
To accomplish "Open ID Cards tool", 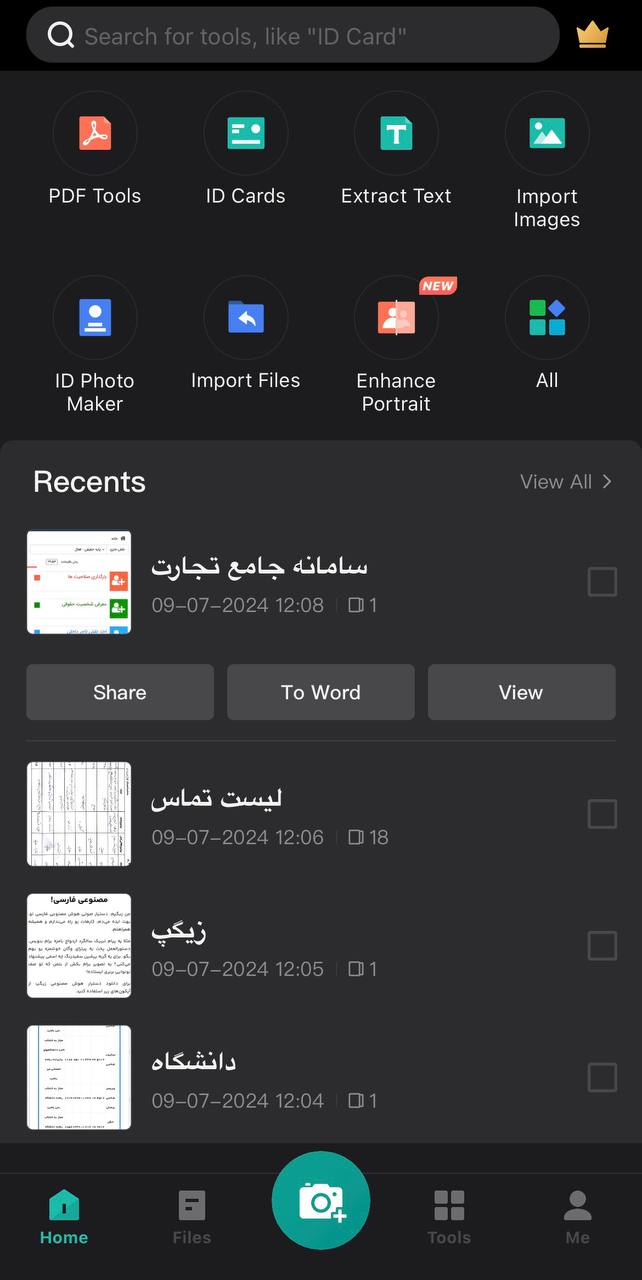I will pos(246,133).
